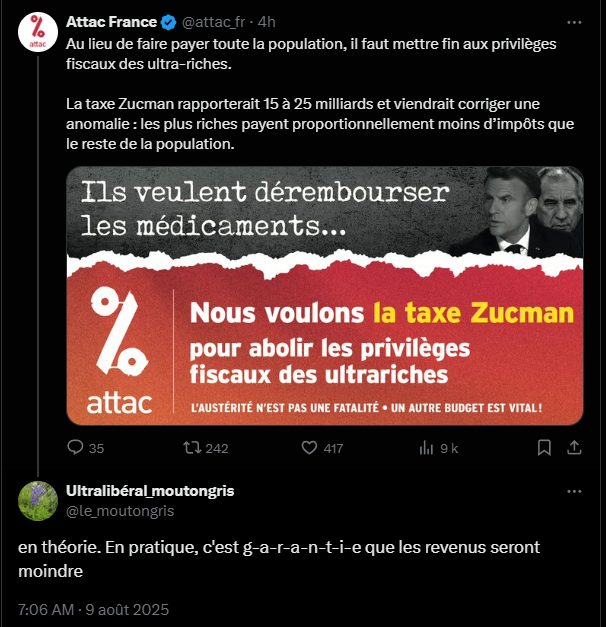Bookmark Attac France's post
Viewport: 606px width, 627px height.
pos(543,448)
